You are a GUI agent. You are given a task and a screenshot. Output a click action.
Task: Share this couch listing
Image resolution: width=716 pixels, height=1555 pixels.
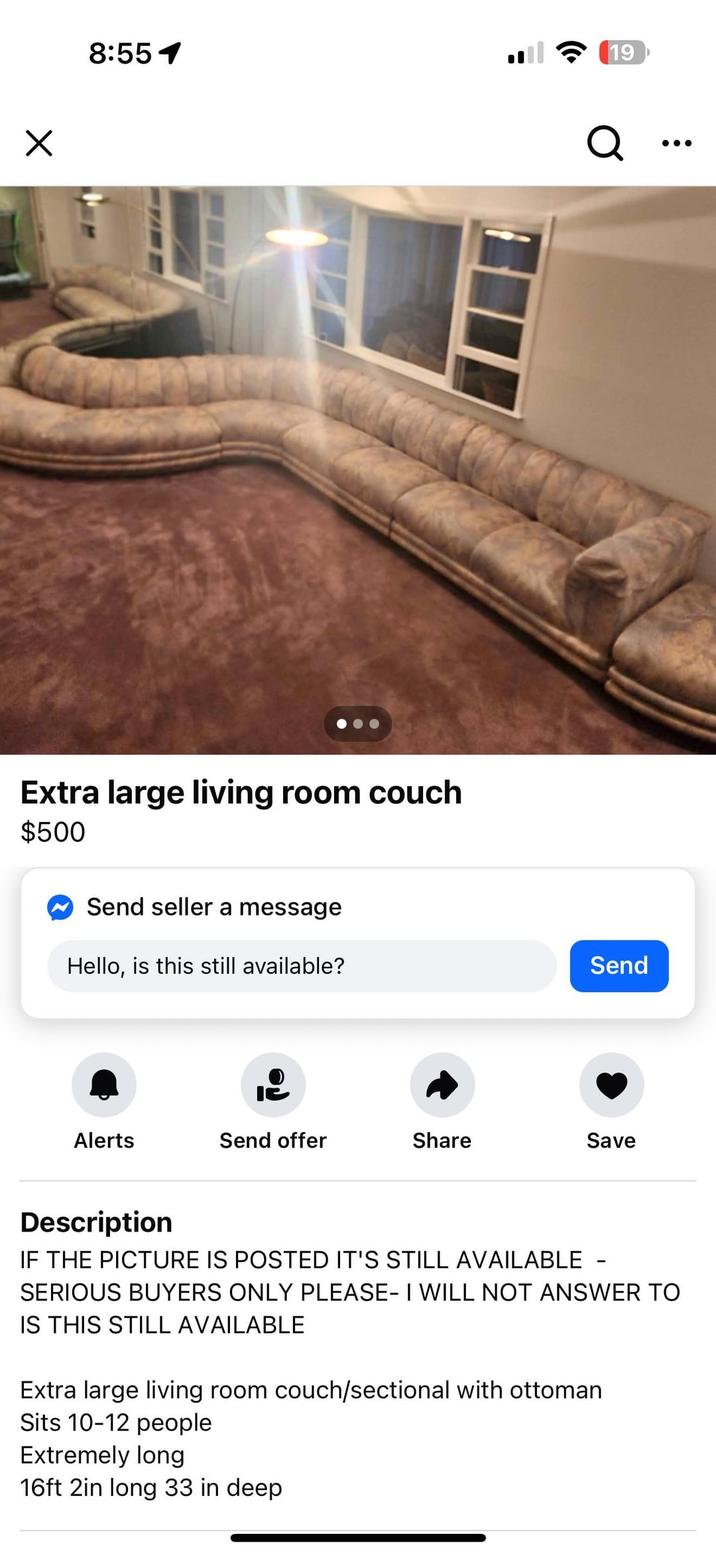(442, 1085)
